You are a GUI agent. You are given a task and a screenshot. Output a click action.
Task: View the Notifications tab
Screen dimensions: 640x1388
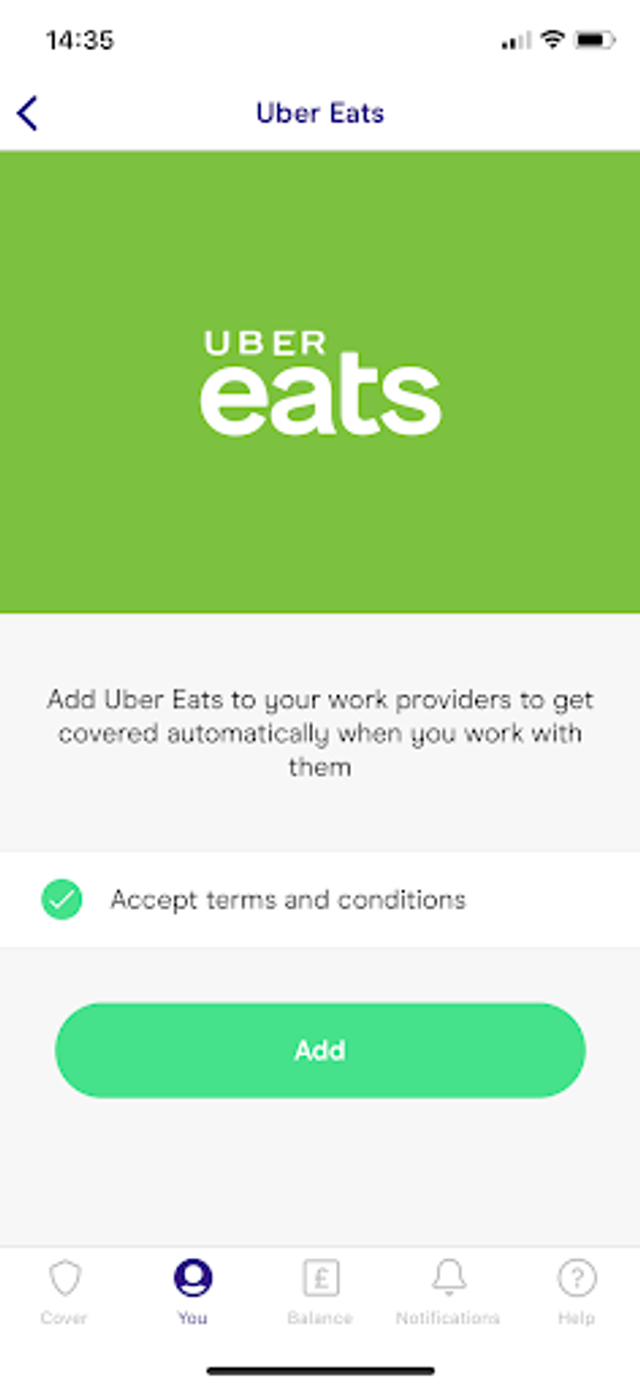[x=448, y=1292]
